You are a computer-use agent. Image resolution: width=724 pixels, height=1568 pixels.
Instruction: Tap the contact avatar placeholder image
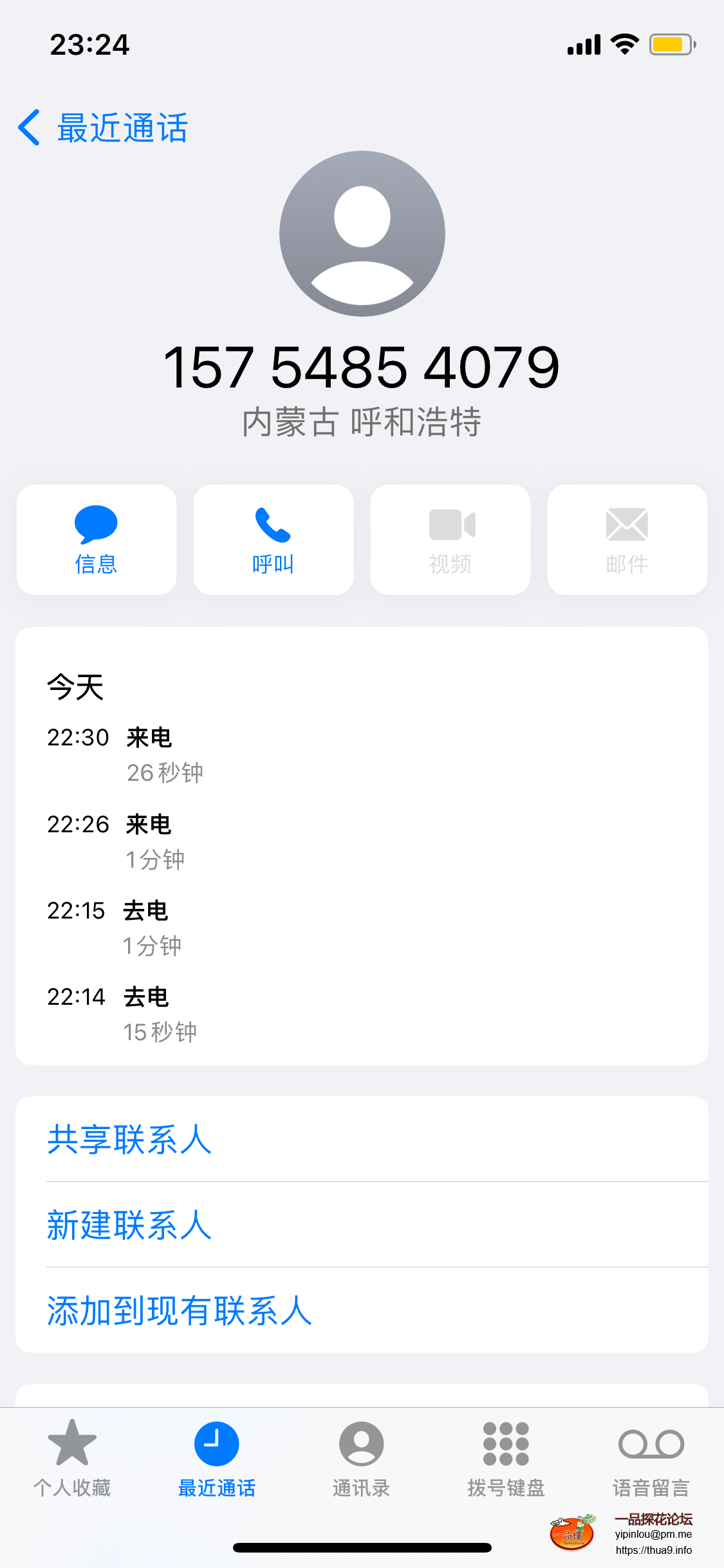[x=362, y=233]
